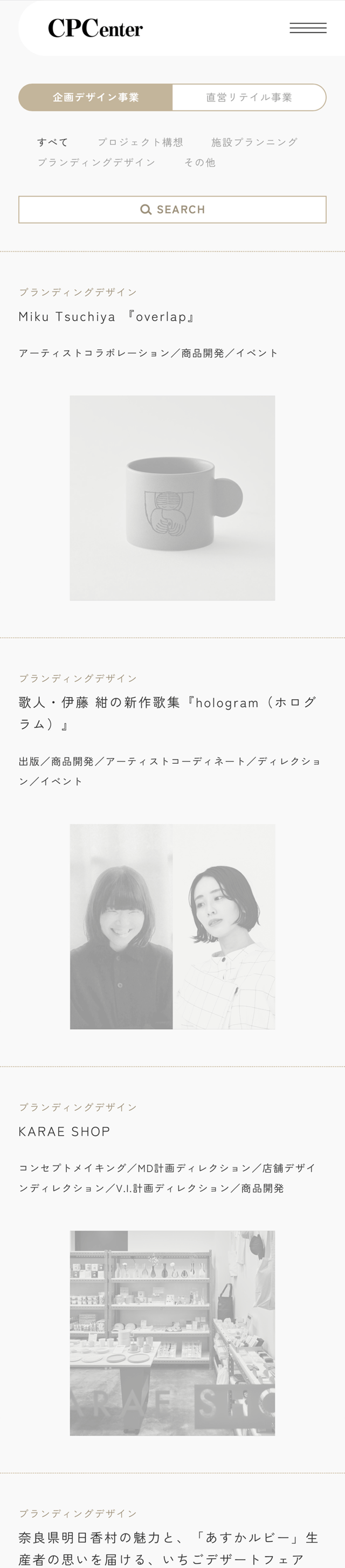Open the hamburger menu
This screenshot has width=345, height=1568.
pyautogui.click(x=307, y=28)
